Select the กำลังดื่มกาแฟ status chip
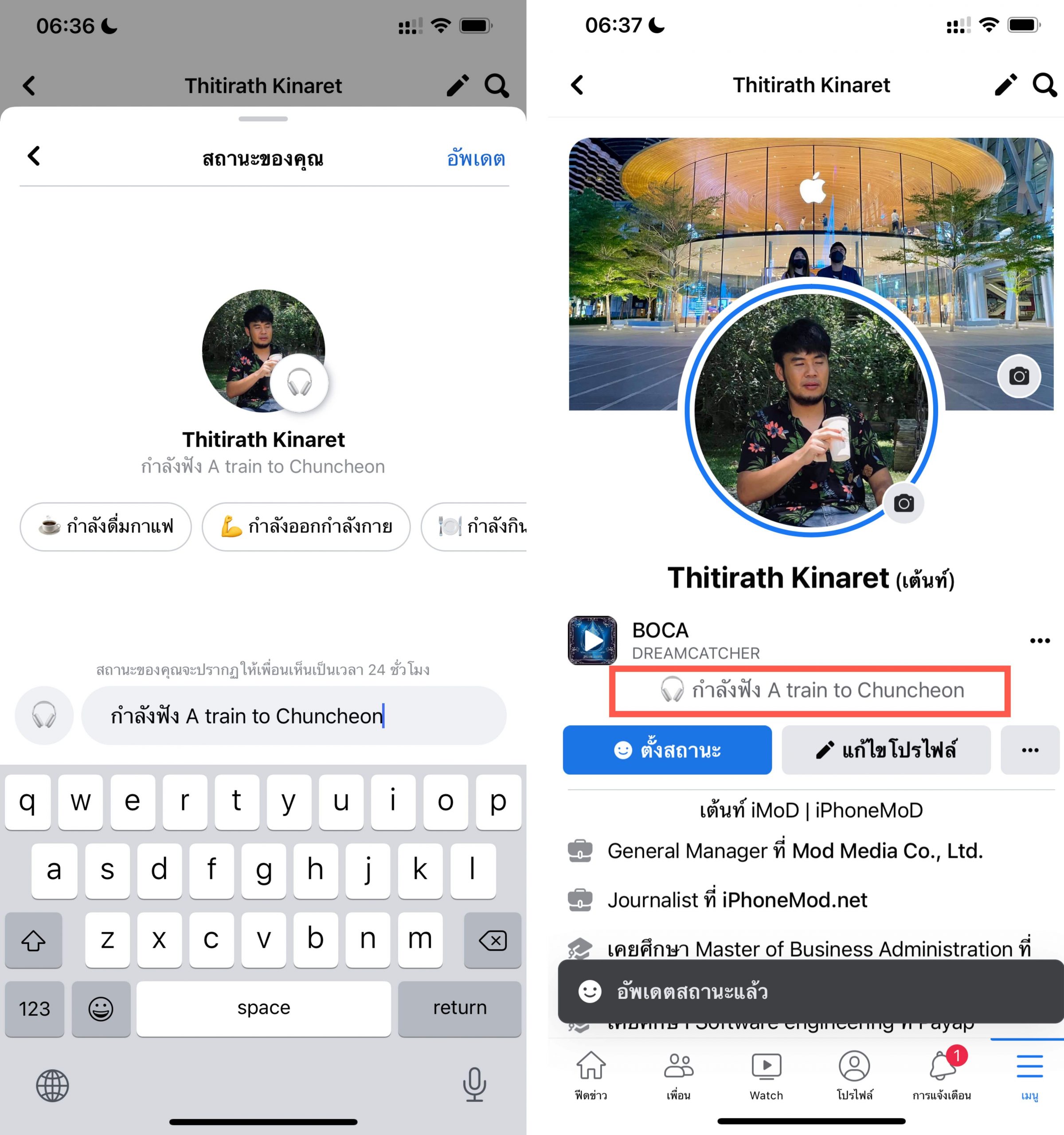 click(106, 526)
